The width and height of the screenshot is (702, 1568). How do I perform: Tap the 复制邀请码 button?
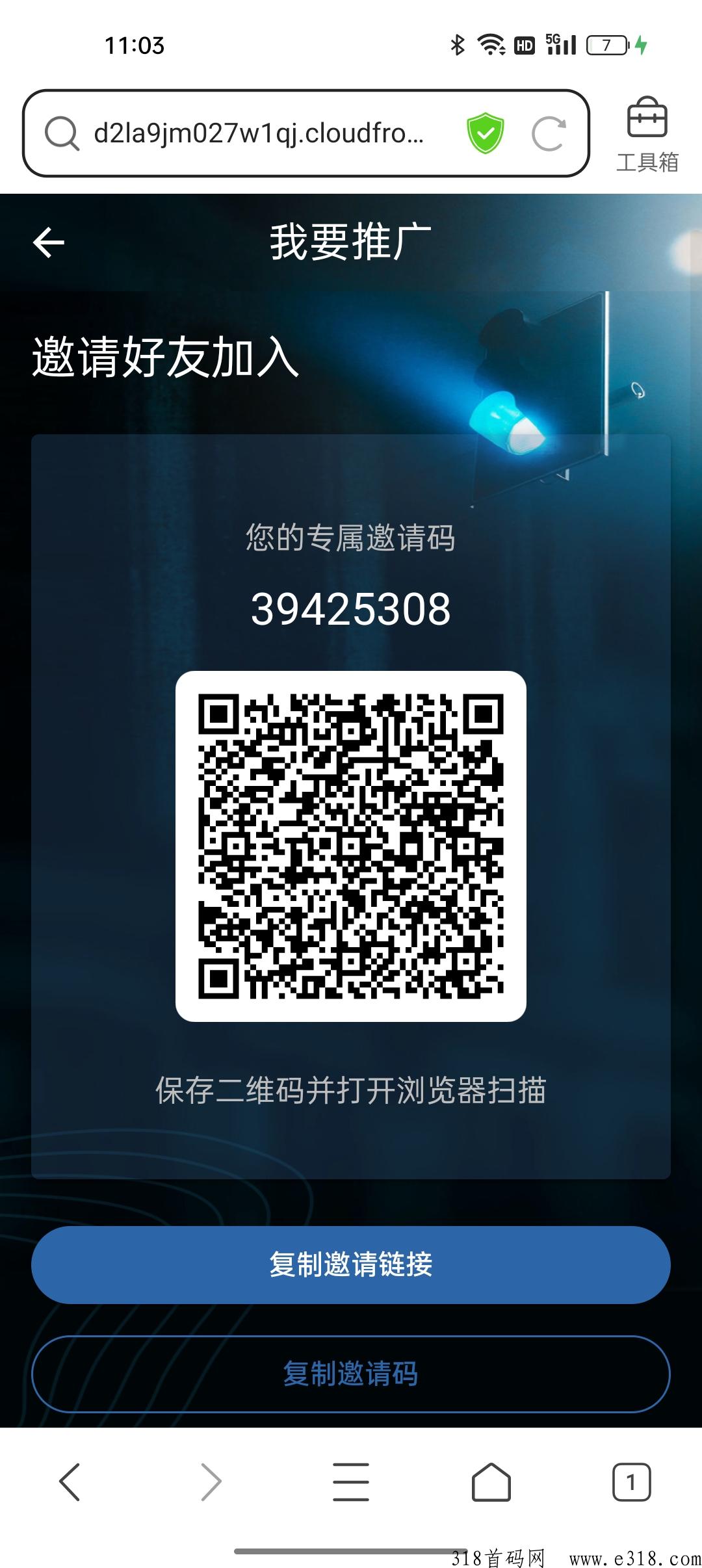pos(351,1374)
